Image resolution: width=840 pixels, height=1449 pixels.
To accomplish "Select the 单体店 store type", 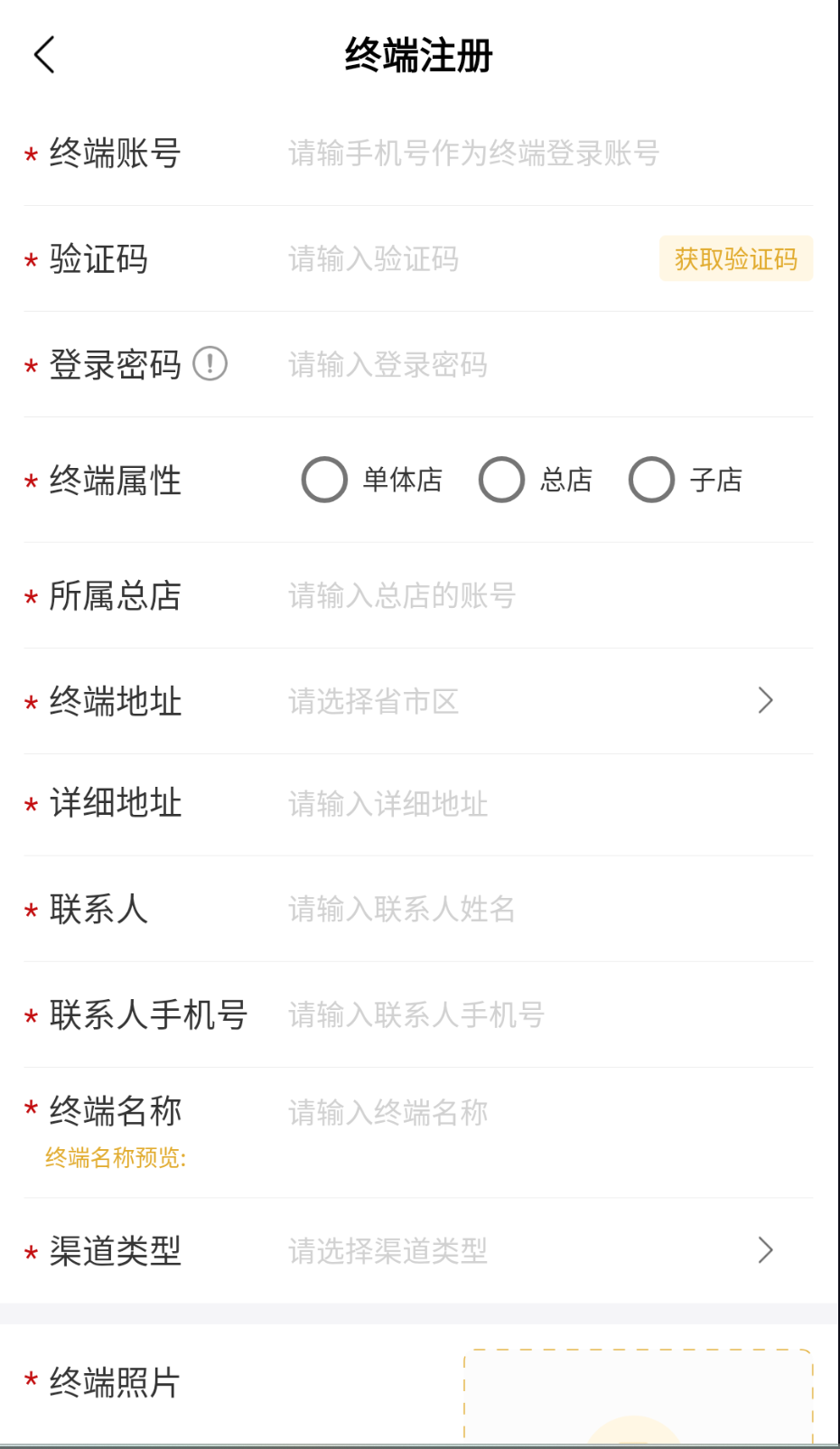I will 324,481.
